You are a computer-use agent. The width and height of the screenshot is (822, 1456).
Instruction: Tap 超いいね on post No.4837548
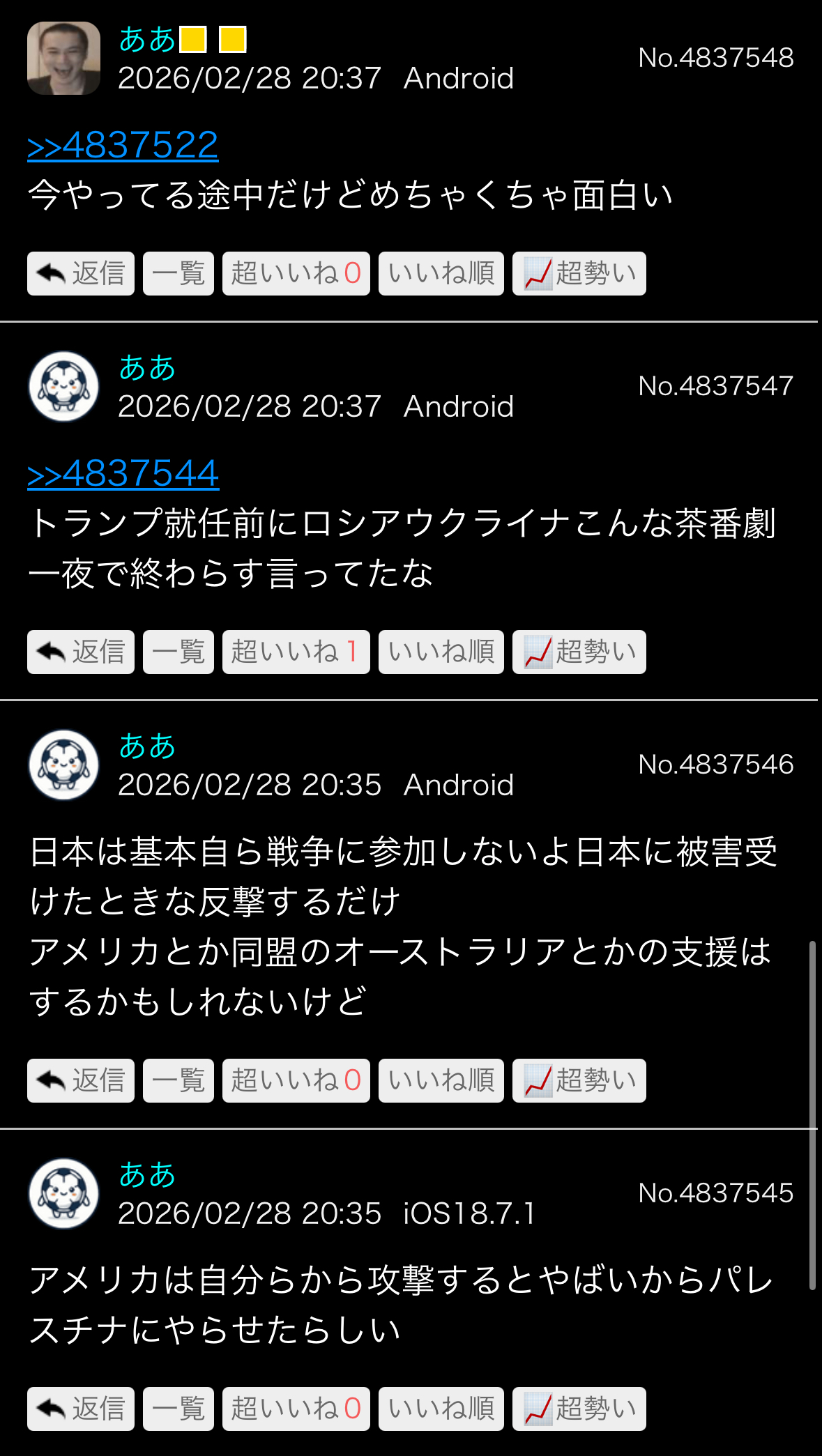pos(296,273)
